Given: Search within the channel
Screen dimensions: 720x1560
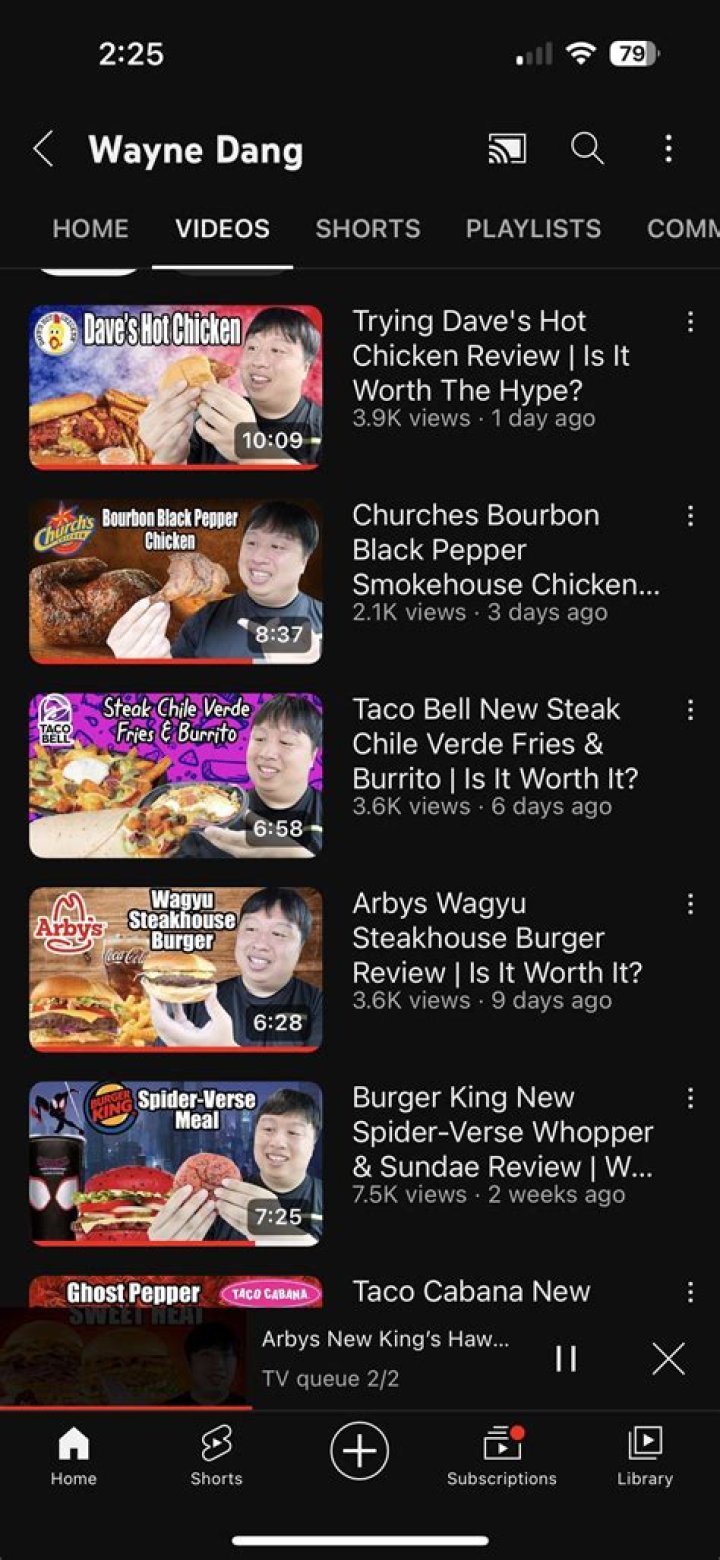Looking at the screenshot, I should click(x=587, y=150).
